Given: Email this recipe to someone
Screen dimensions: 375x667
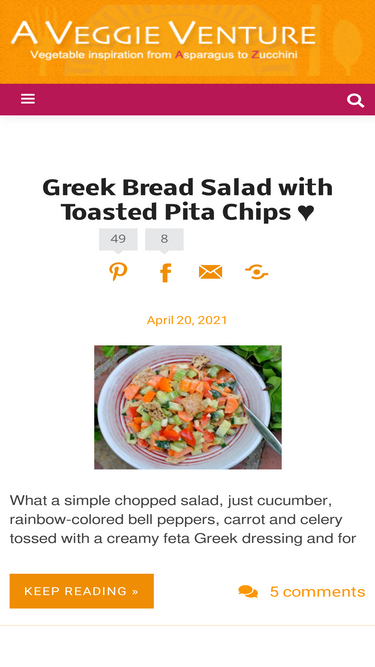Looking at the screenshot, I should (x=210, y=272).
